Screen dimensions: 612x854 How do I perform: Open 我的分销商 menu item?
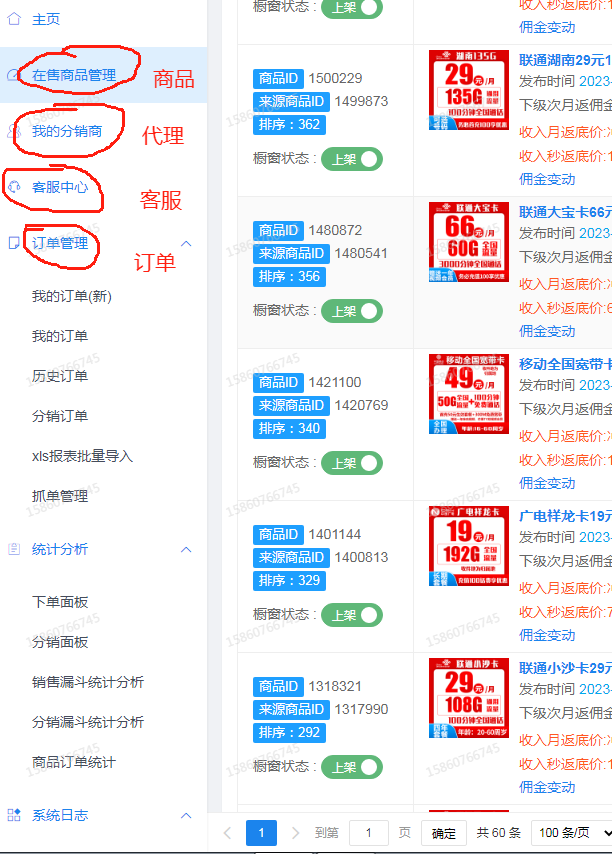point(66,131)
